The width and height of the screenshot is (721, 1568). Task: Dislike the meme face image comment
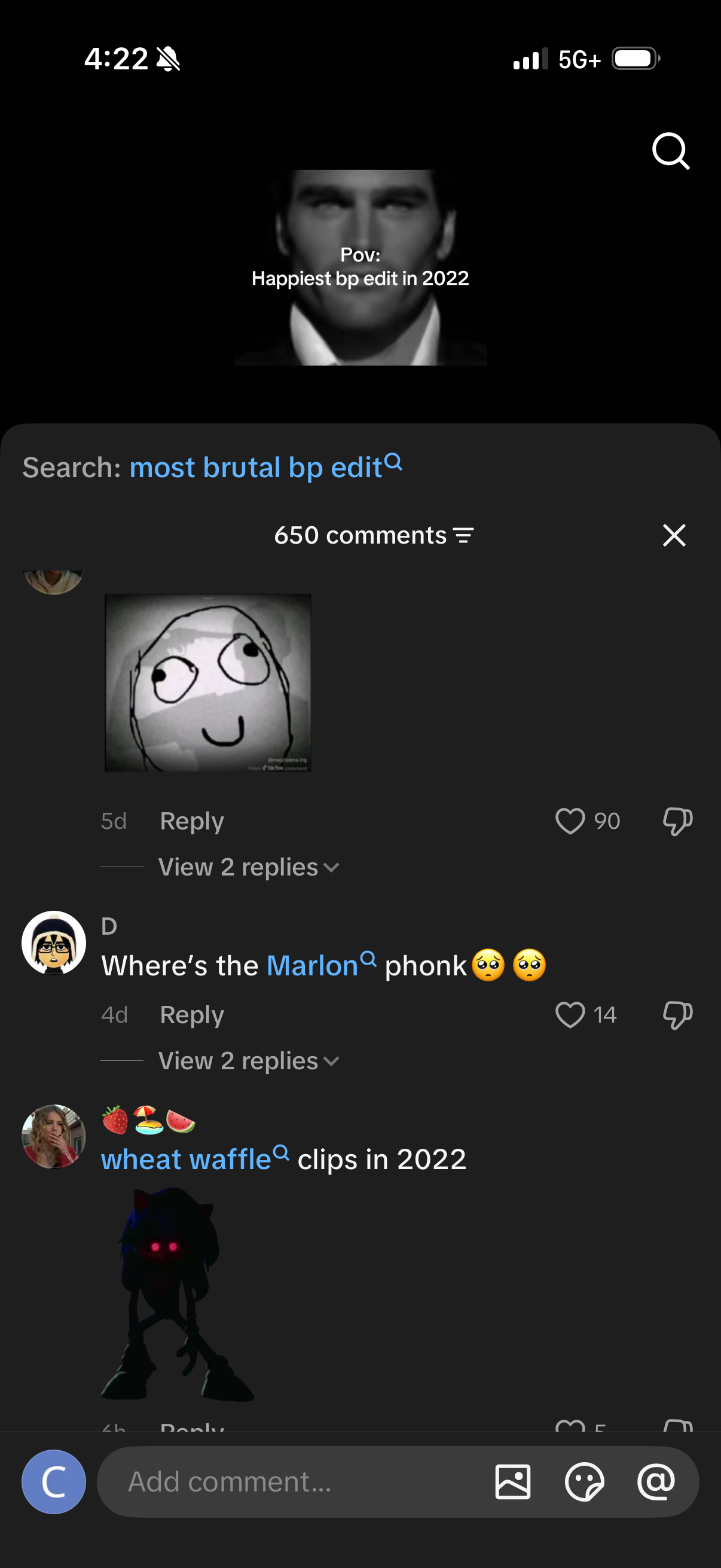click(677, 821)
